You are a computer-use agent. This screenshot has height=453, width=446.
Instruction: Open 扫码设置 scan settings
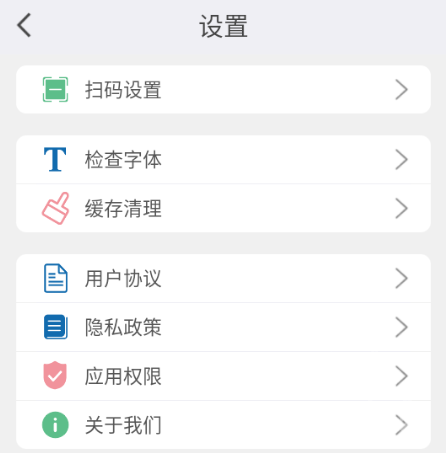click(223, 90)
